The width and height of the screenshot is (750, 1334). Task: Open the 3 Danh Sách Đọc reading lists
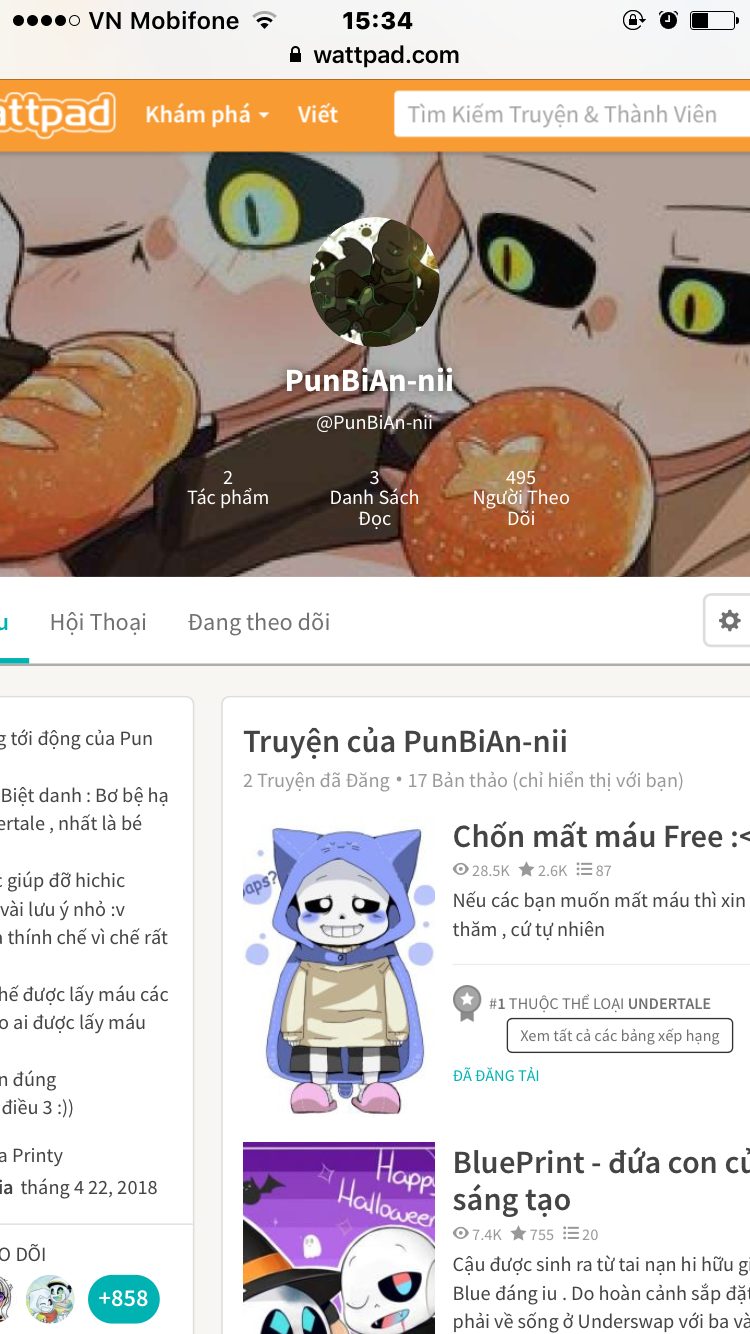point(374,497)
